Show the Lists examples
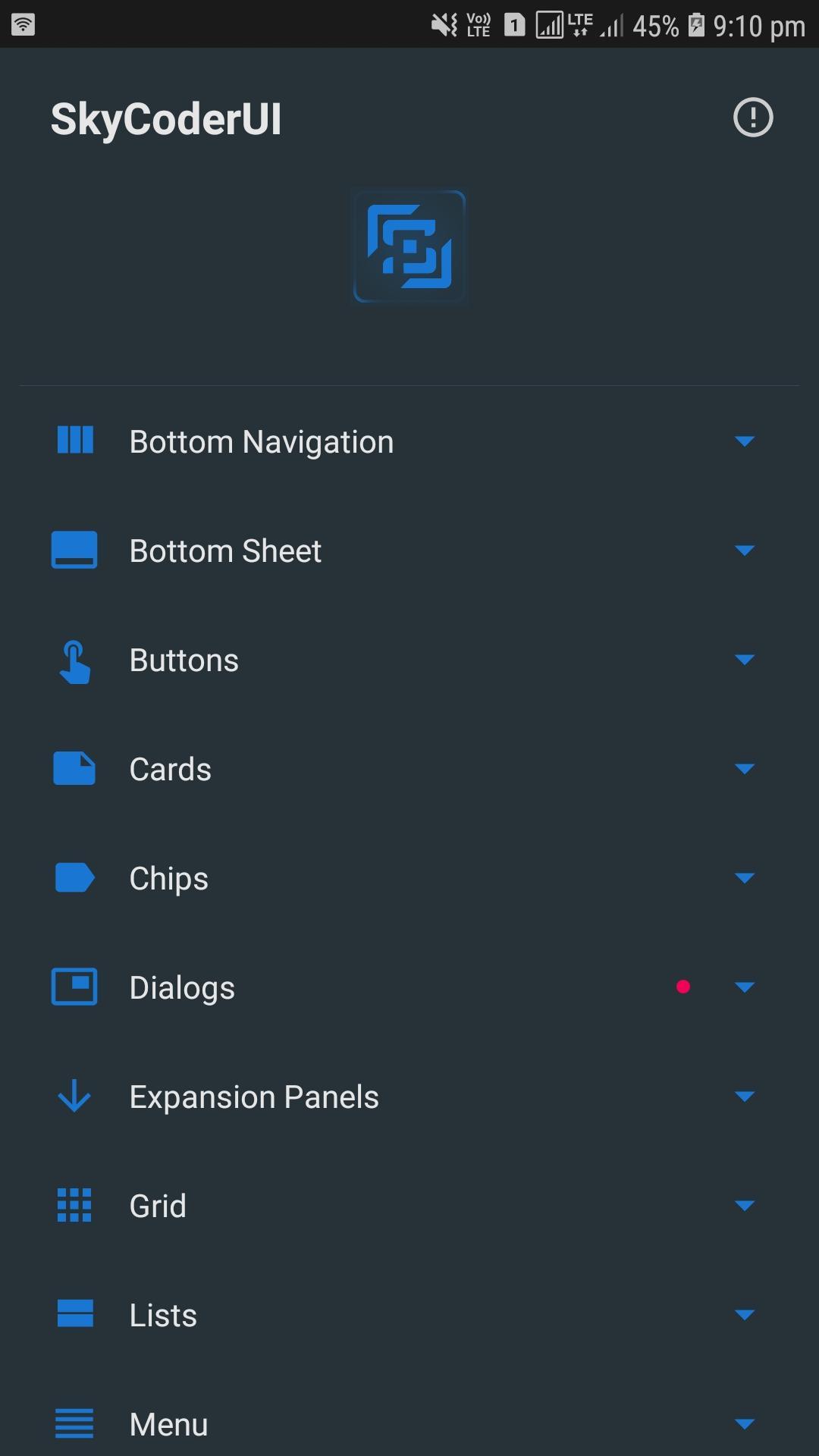Screen dimensions: 819x1456 pos(163,1315)
